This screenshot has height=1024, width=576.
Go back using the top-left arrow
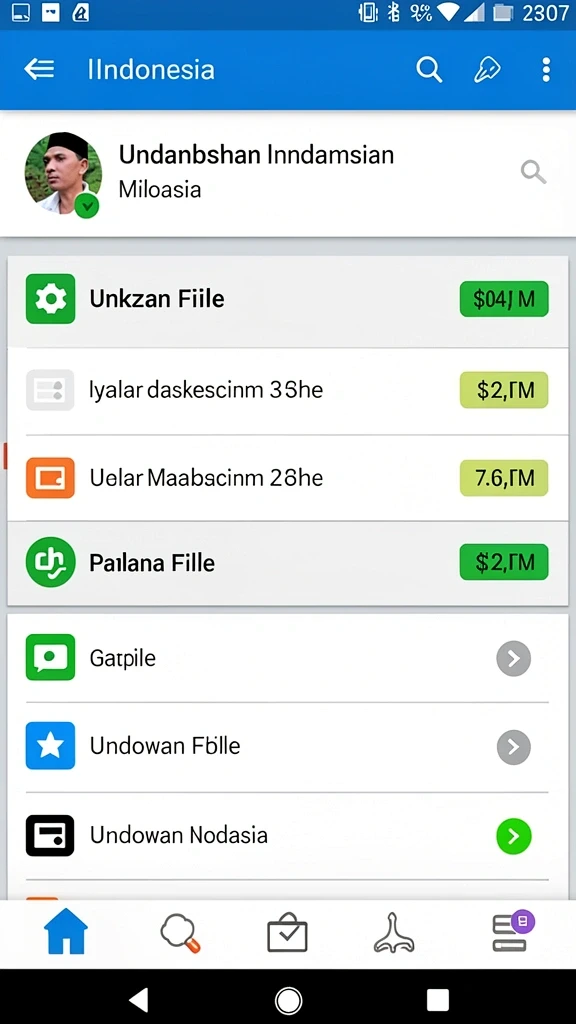[39, 69]
